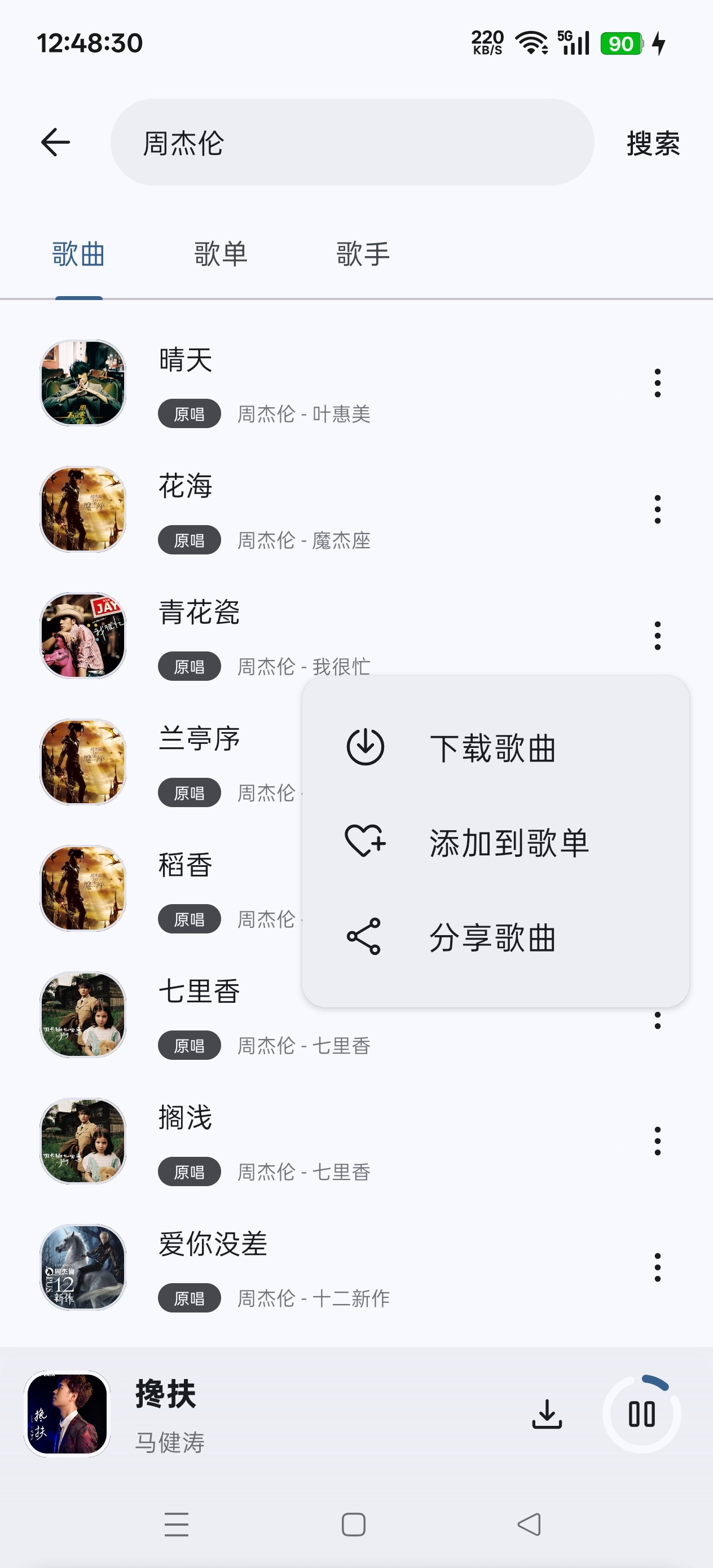
Task: Tap the 搜索 button
Action: click(x=653, y=144)
